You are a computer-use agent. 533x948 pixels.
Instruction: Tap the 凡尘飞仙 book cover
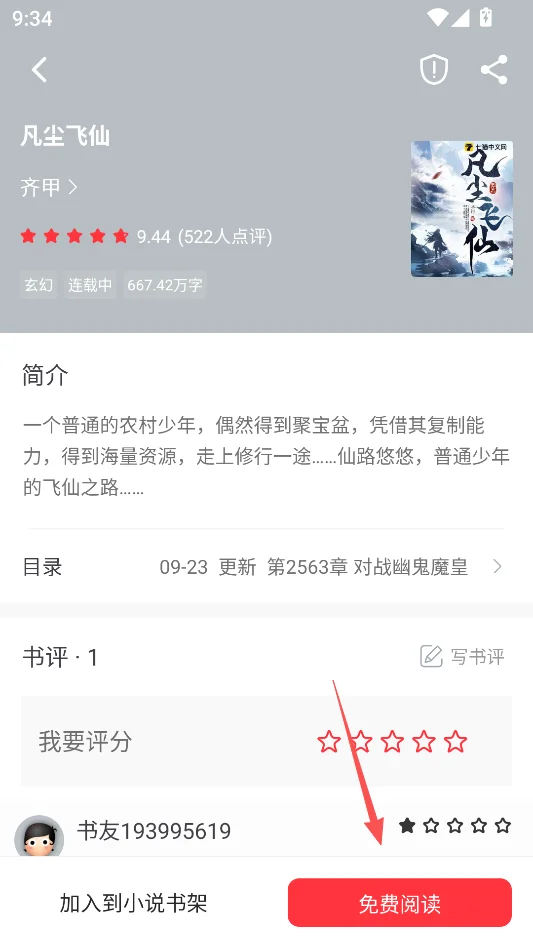(462, 209)
